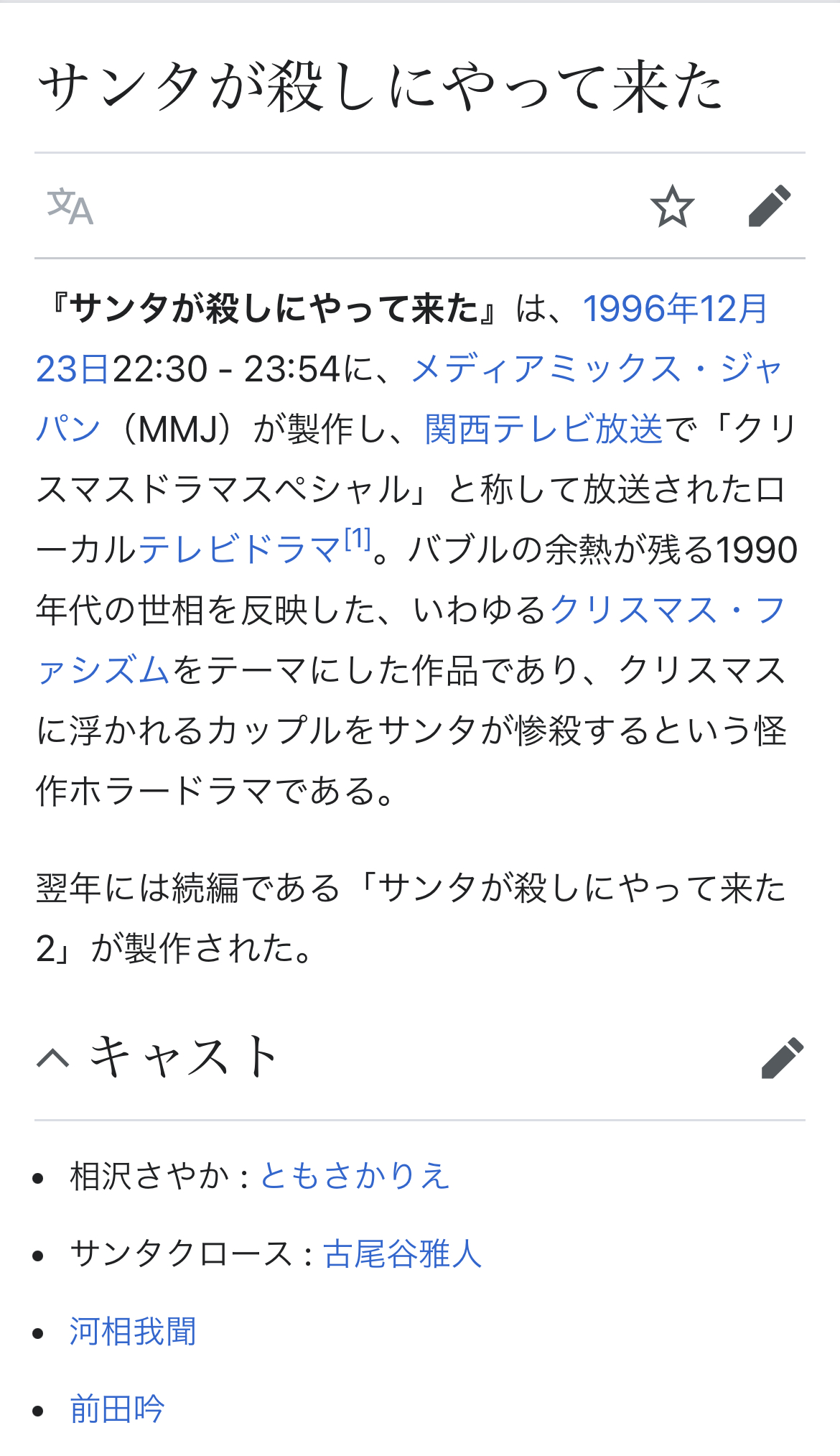
Task: Follow the テレビドラマ link
Action: [x=239, y=550]
